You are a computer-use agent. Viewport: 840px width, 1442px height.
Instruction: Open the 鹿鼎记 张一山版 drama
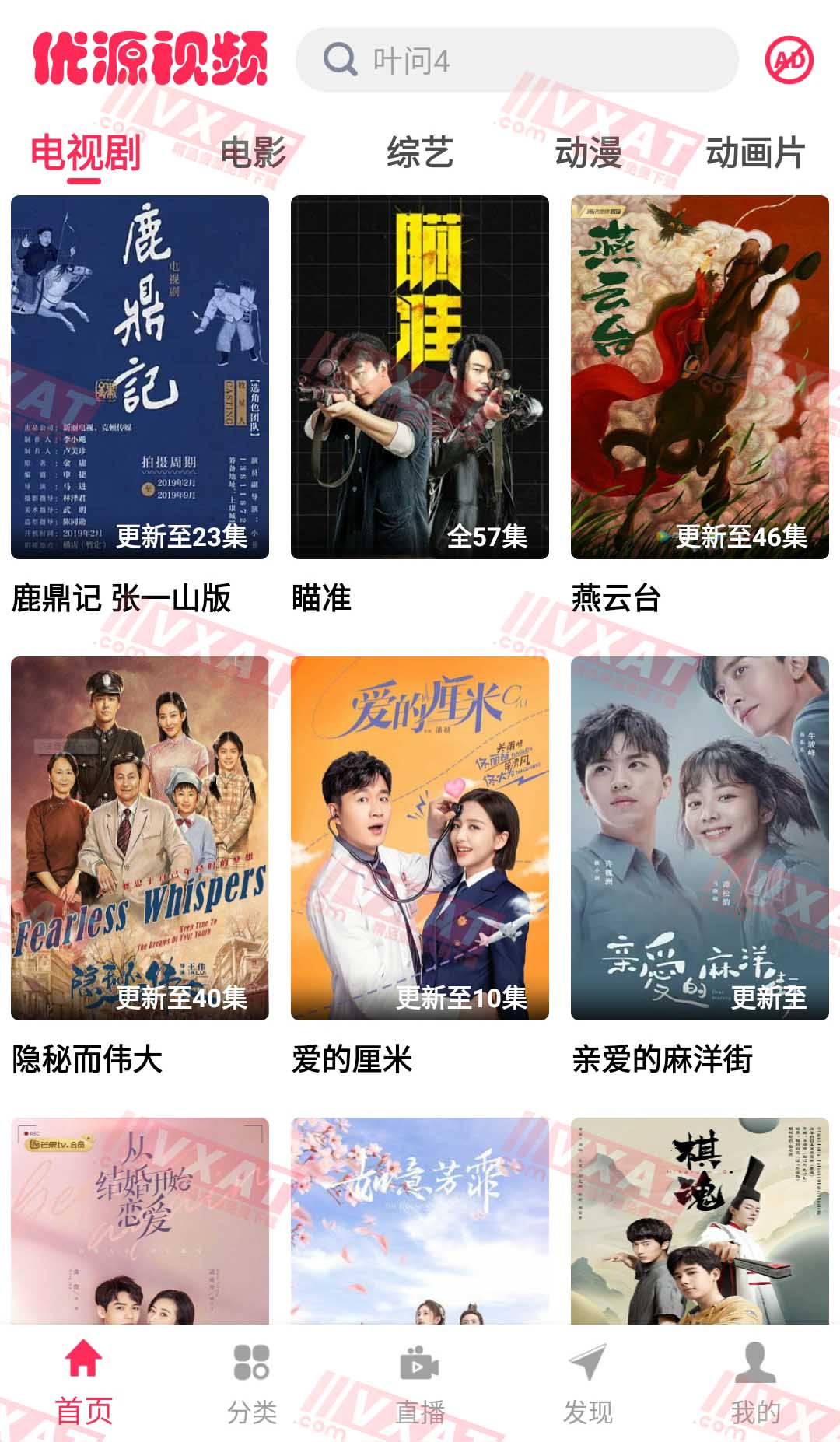(x=140, y=377)
